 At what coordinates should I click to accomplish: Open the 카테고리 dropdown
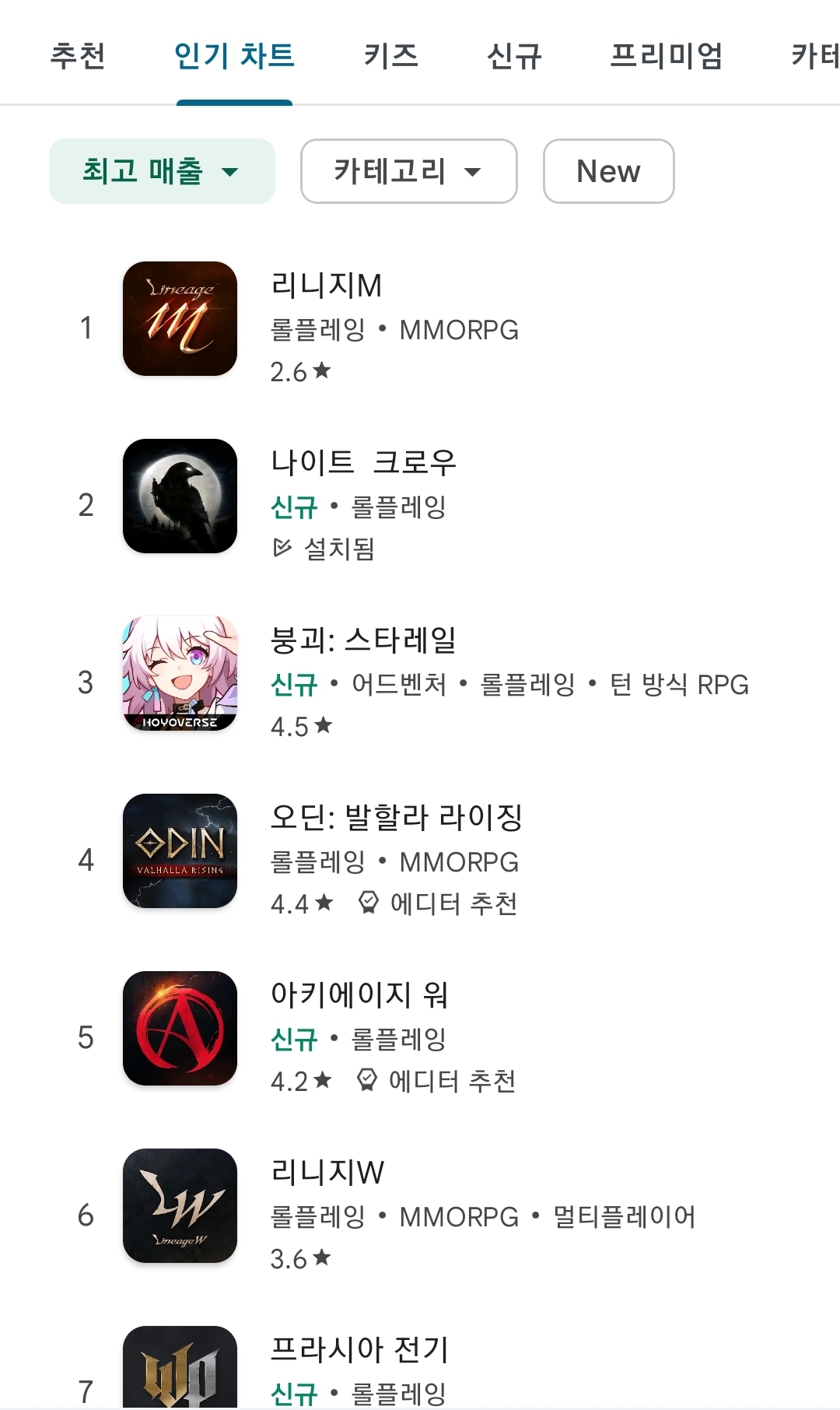408,171
